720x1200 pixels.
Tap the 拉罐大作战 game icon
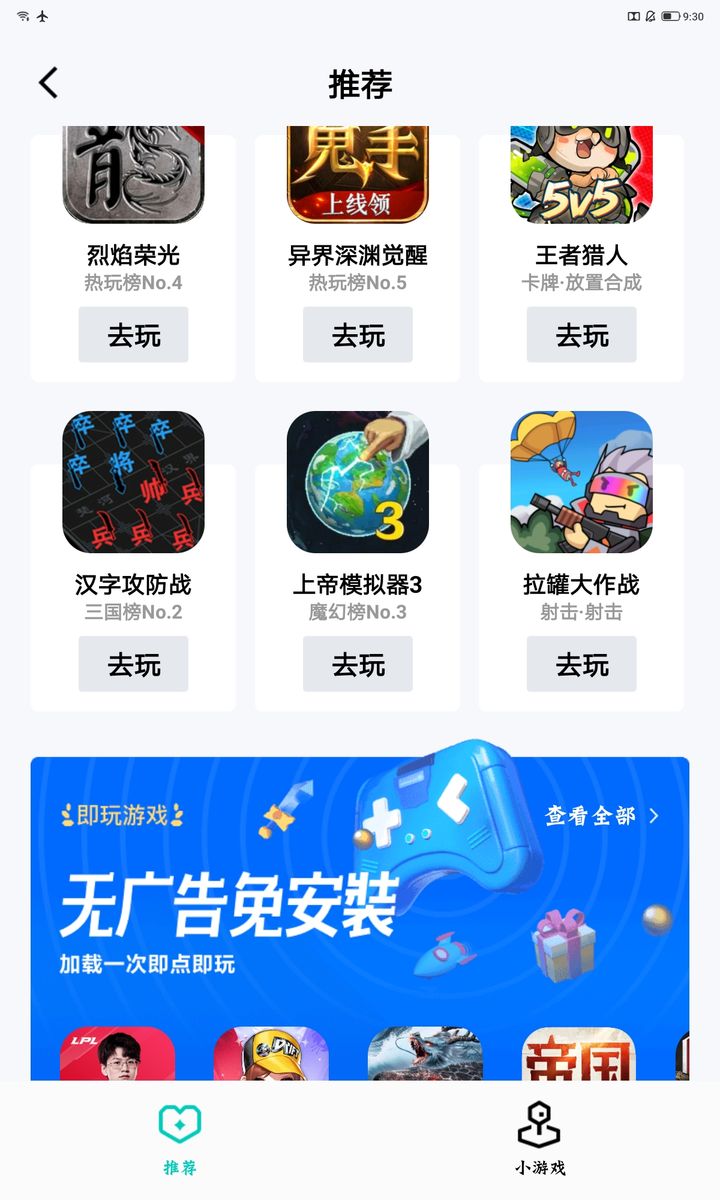click(580, 483)
